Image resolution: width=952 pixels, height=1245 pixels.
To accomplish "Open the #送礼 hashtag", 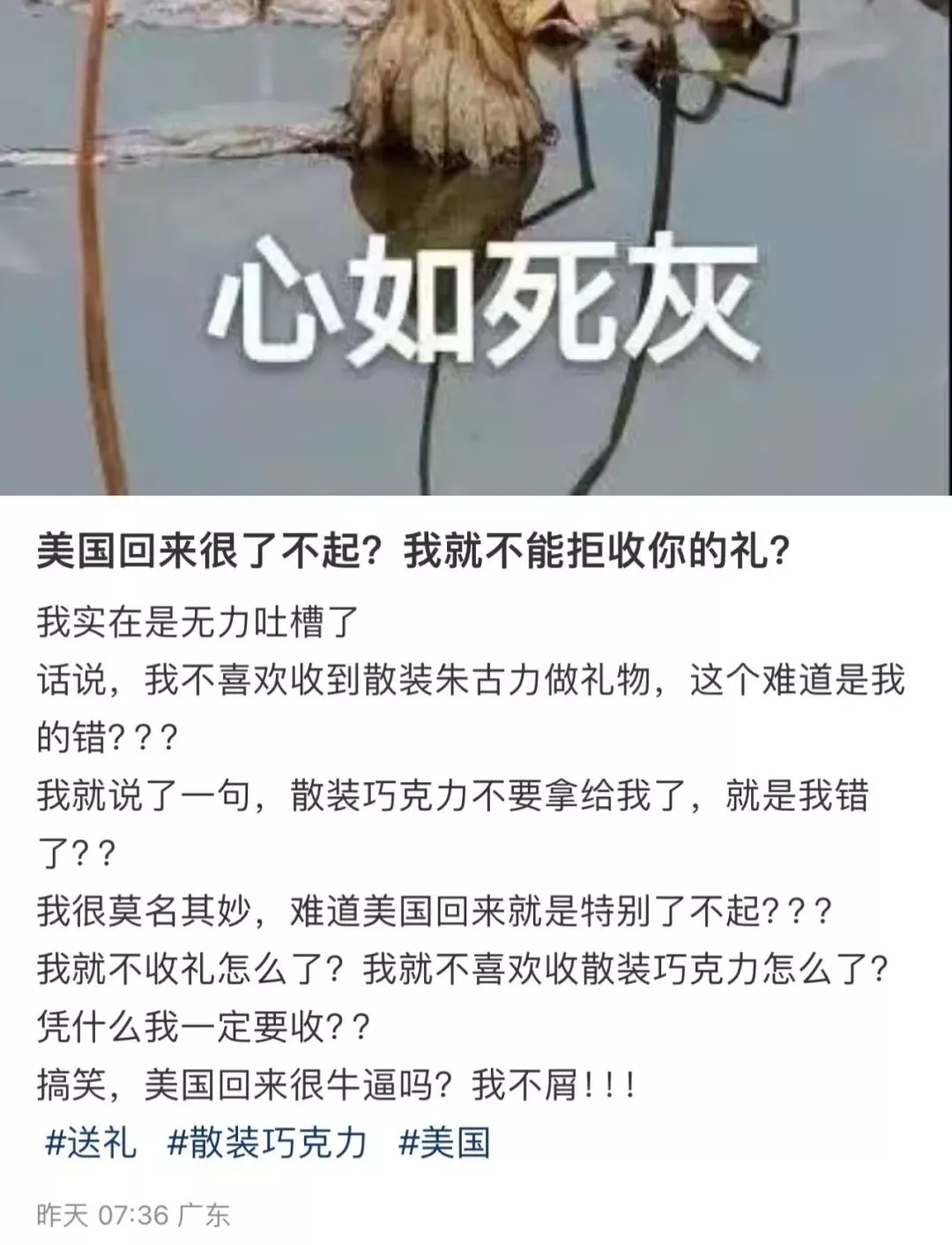I will (x=91, y=1143).
